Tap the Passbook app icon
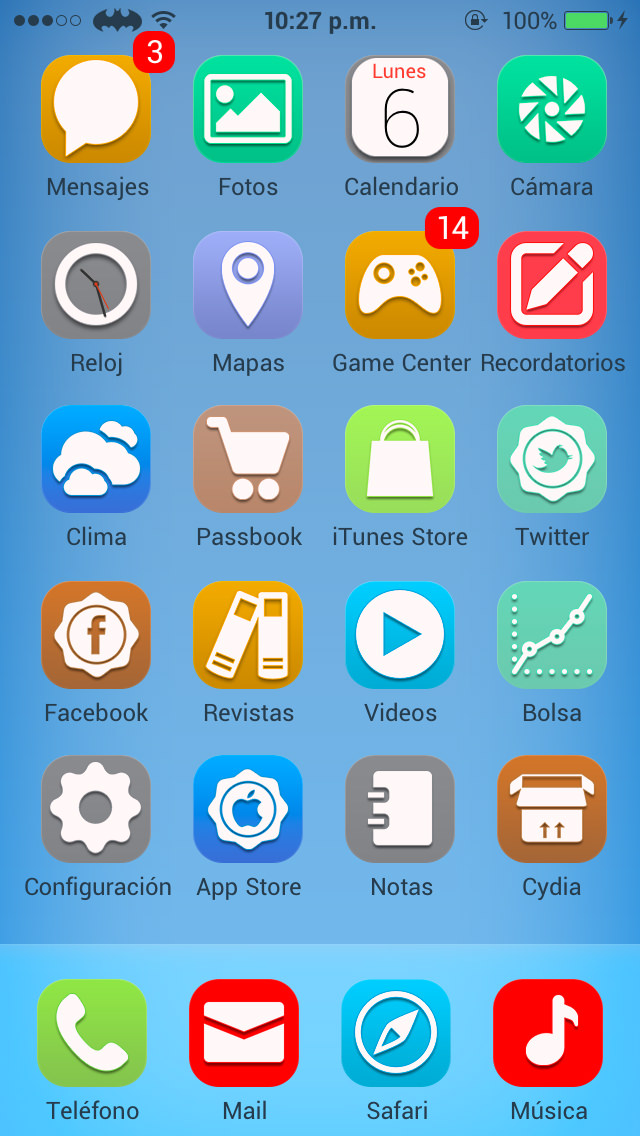The image size is (640, 1136). click(x=248, y=459)
